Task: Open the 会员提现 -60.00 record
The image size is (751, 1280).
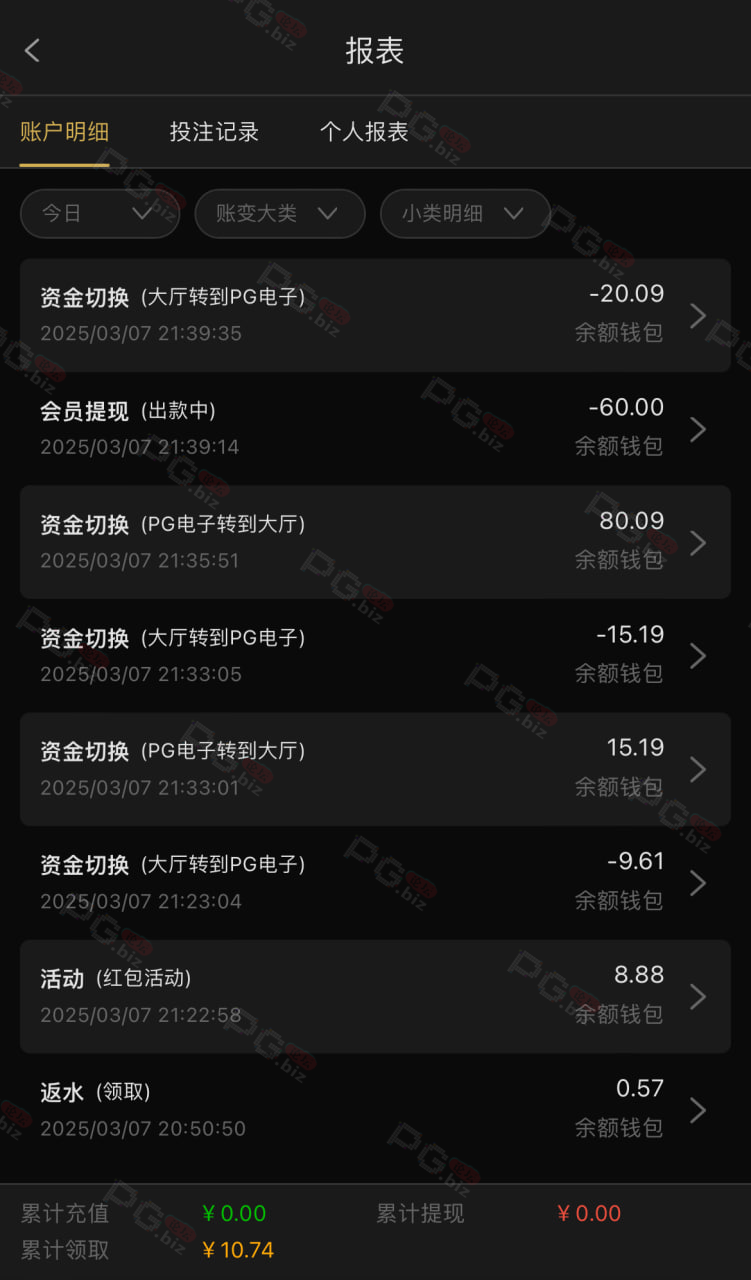Action: pyautogui.click(x=375, y=428)
